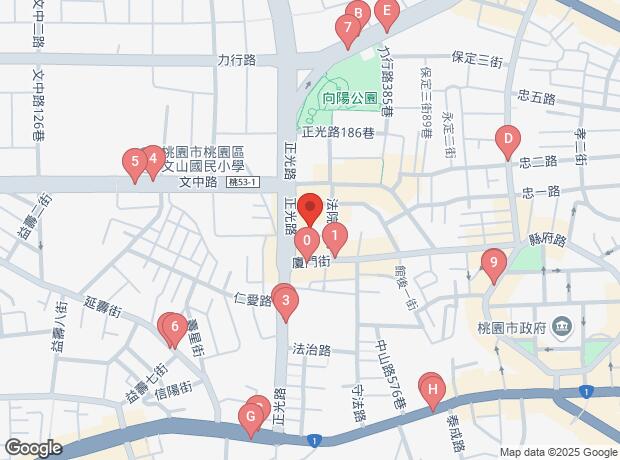Select map marker 4

[153, 160]
